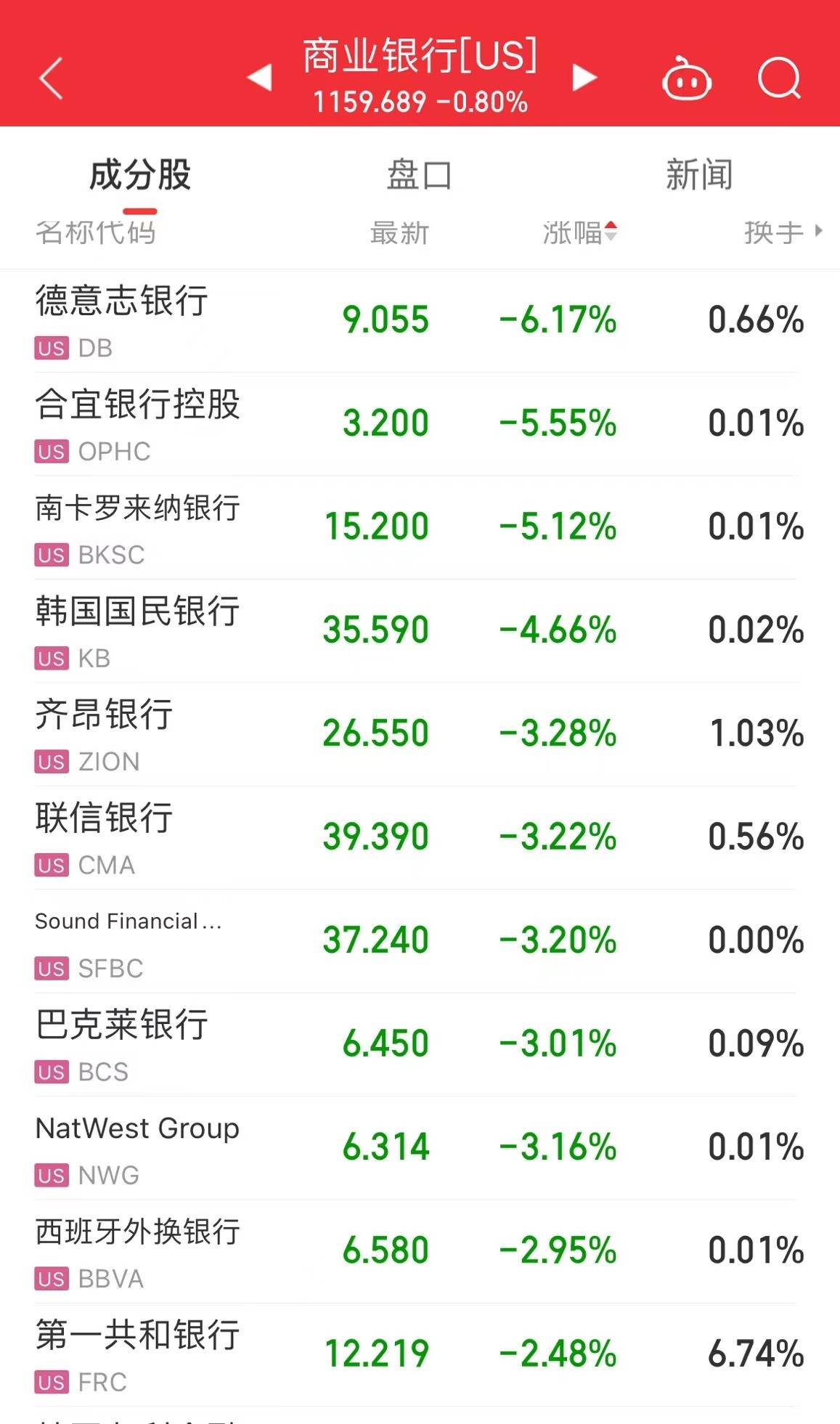Screen dimensions: 840x1424
Task: Switch to previous sector with left triangle
Action: (259, 78)
